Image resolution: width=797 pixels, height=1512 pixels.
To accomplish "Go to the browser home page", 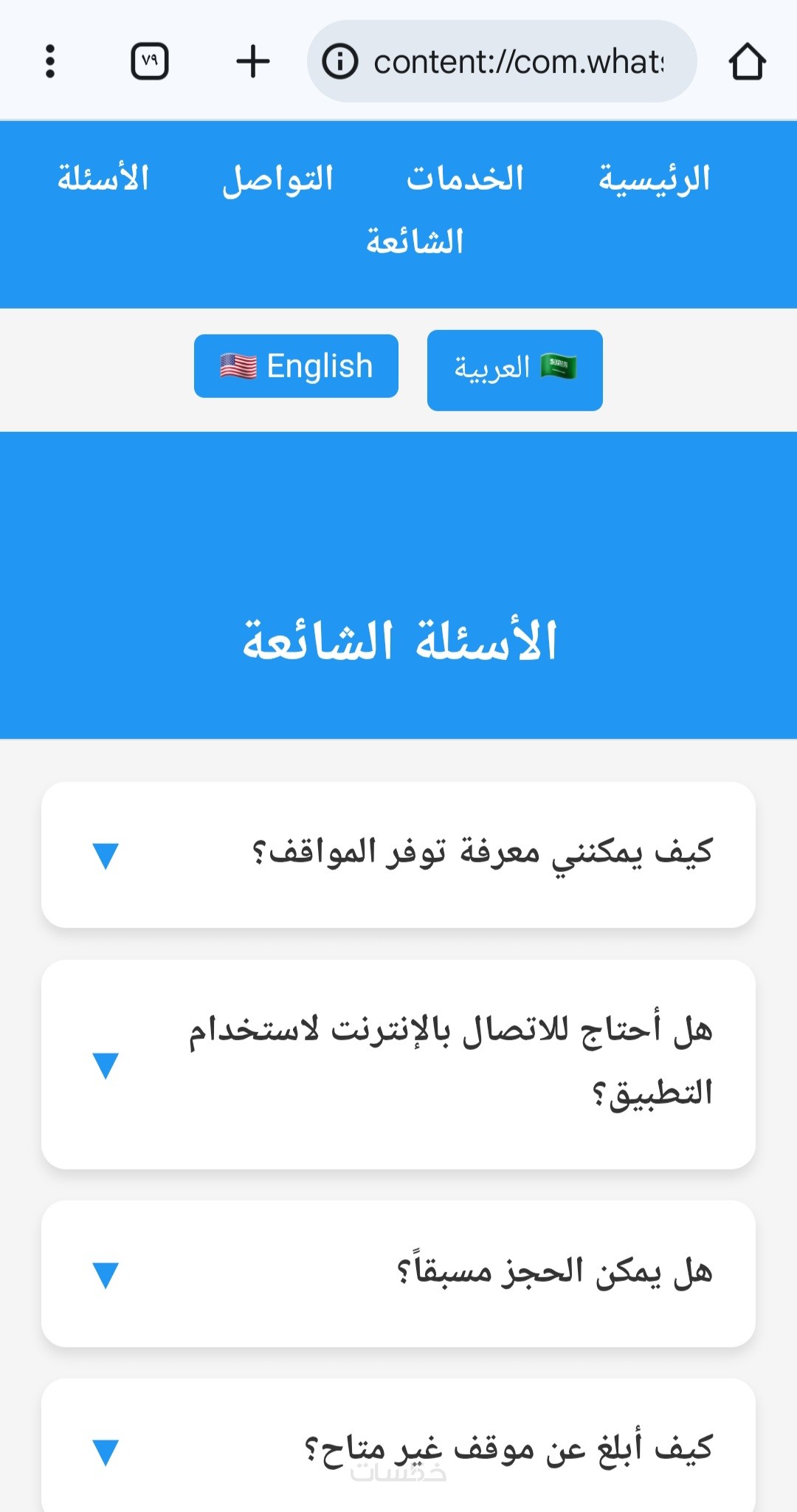I will [x=747, y=61].
